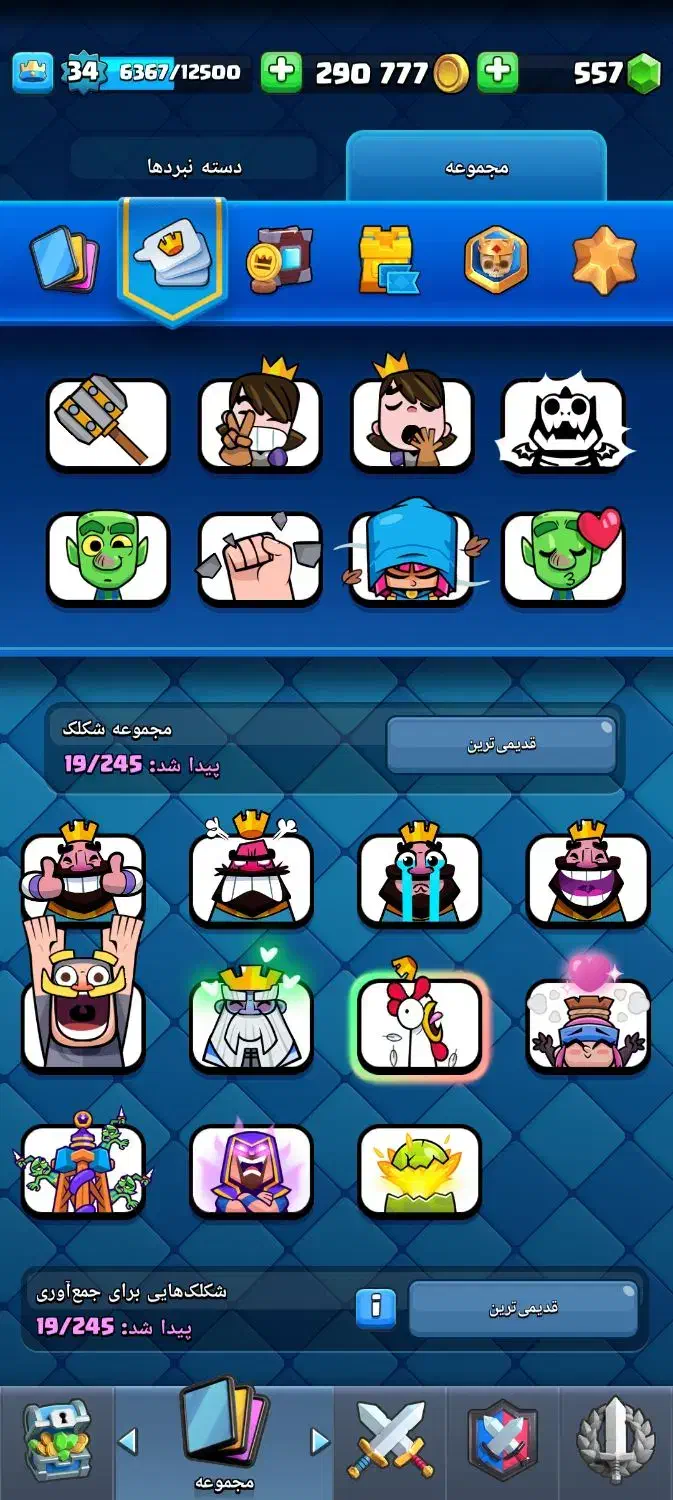This screenshot has height=1500, width=673.
Task: Open the skull crown badge section
Action: point(496,259)
